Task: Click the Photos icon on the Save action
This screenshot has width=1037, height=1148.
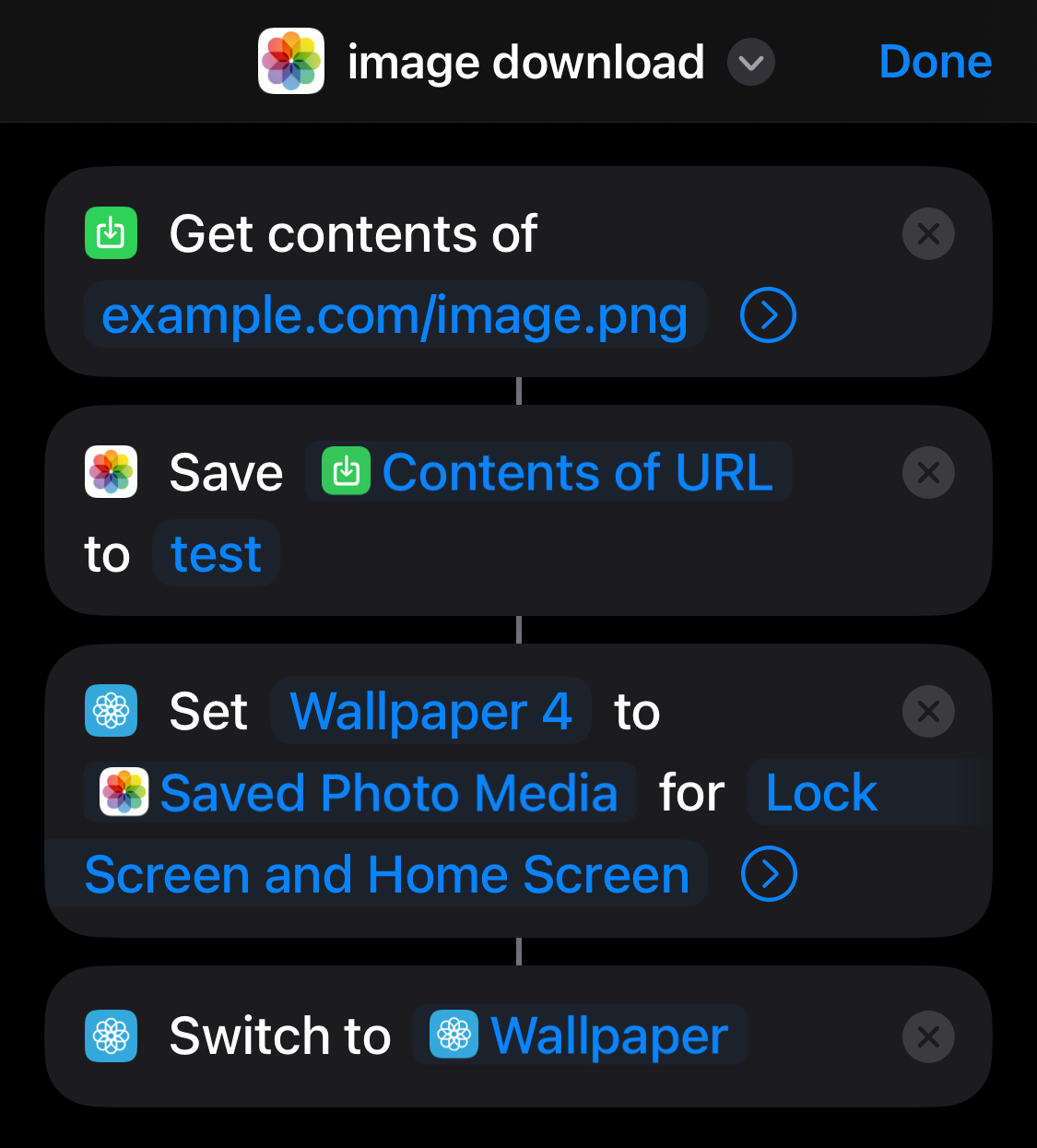Action: (x=111, y=472)
